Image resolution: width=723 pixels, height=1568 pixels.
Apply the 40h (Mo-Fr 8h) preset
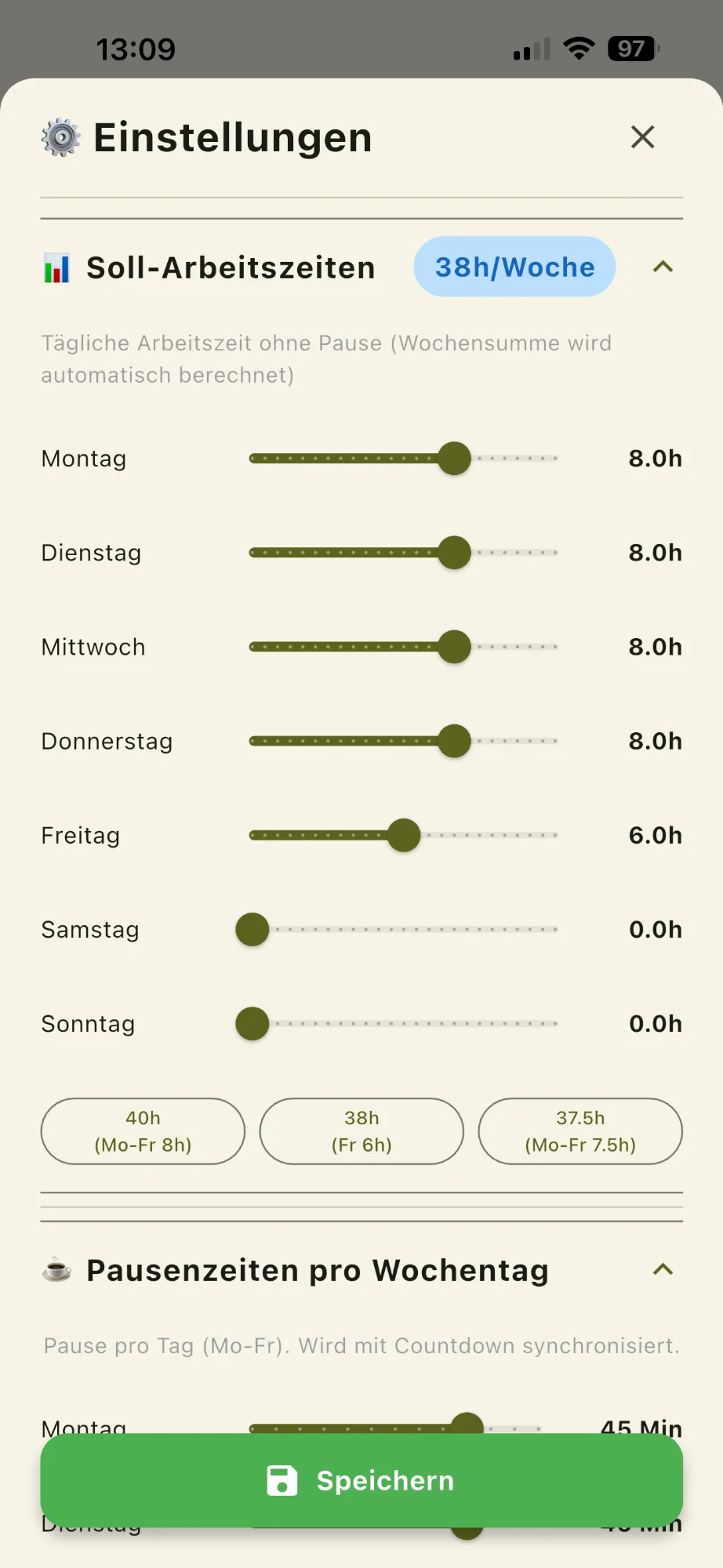(143, 1131)
